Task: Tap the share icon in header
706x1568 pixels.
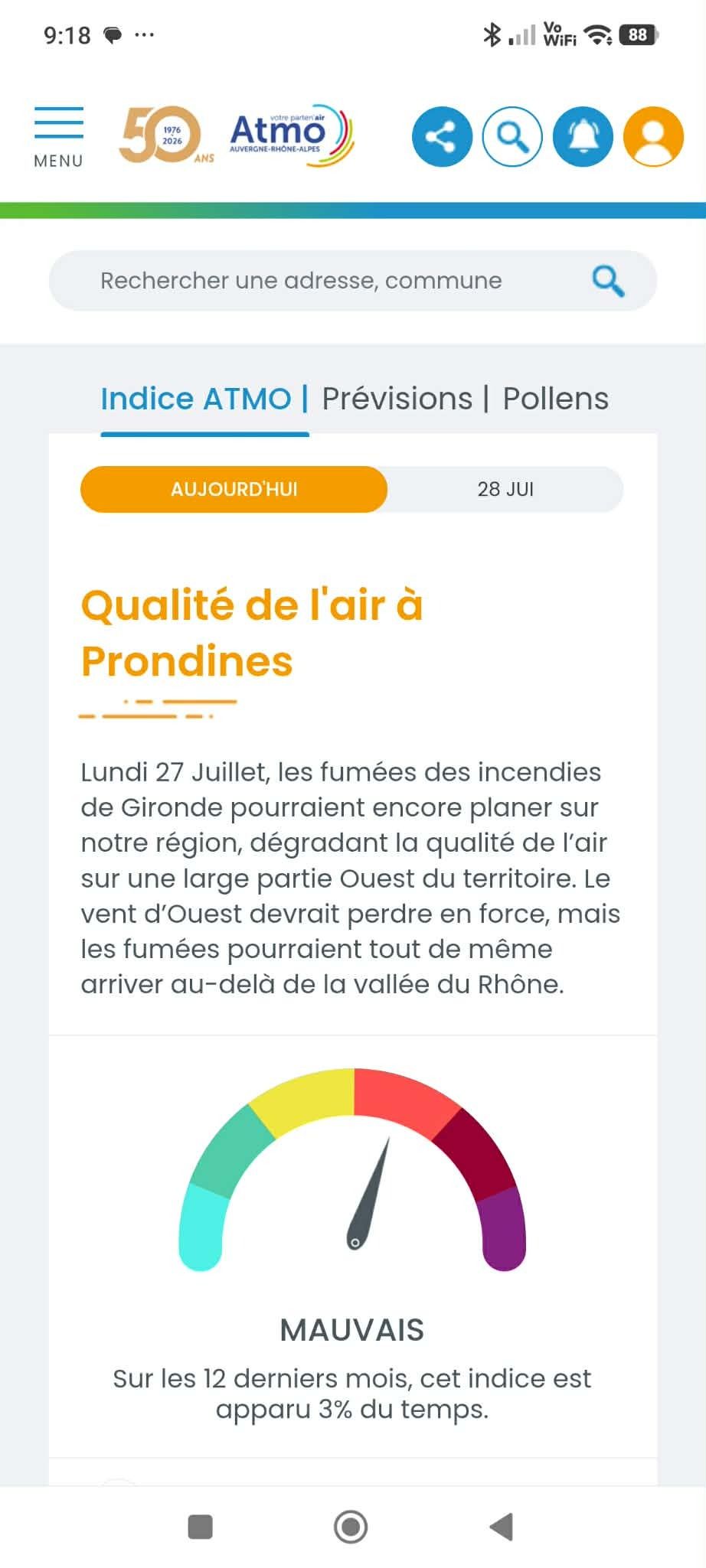Action: tap(442, 137)
